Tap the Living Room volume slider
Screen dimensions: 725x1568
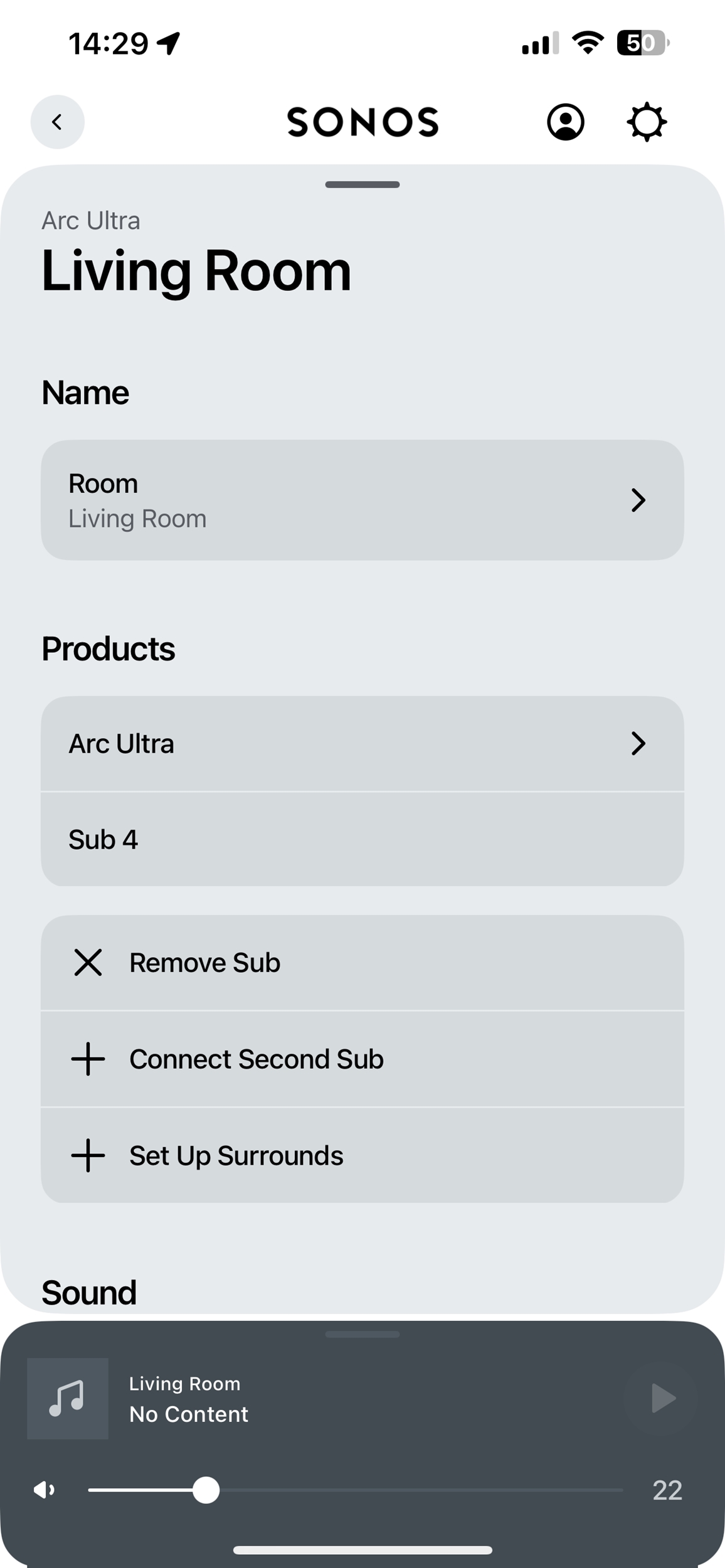(356, 1490)
